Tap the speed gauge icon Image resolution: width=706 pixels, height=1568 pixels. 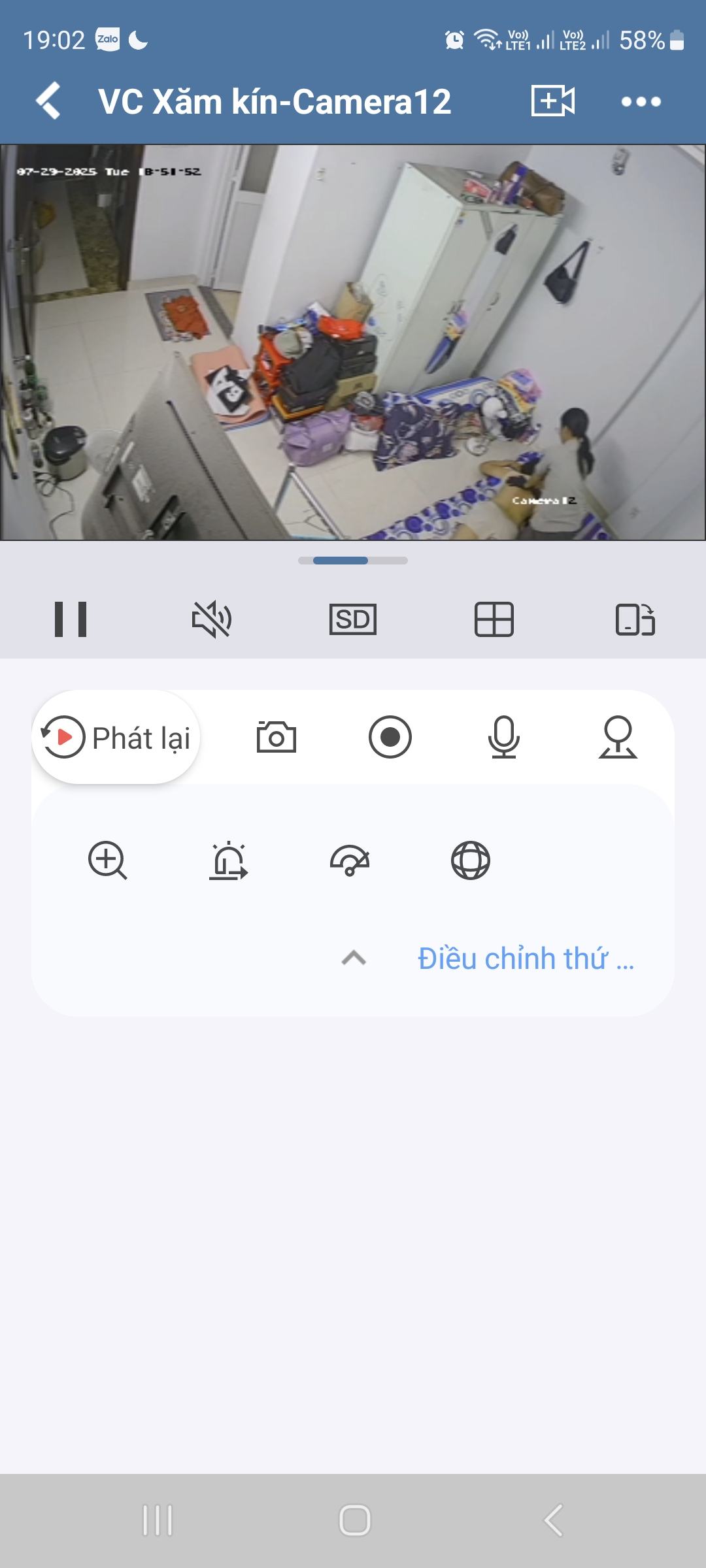350,860
